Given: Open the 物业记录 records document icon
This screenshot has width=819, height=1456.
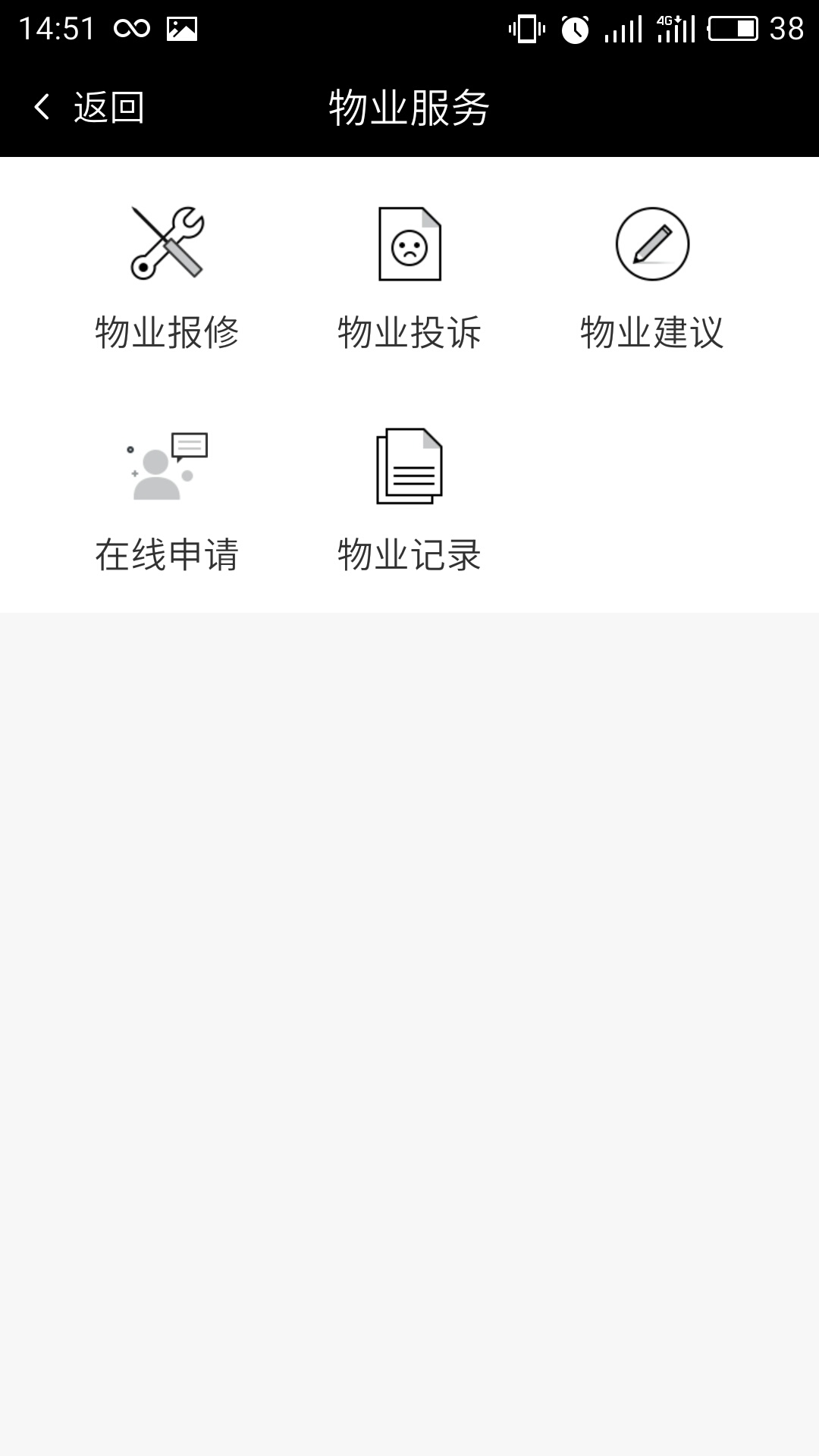Looking at the screenshot, I should coord(408,466).
